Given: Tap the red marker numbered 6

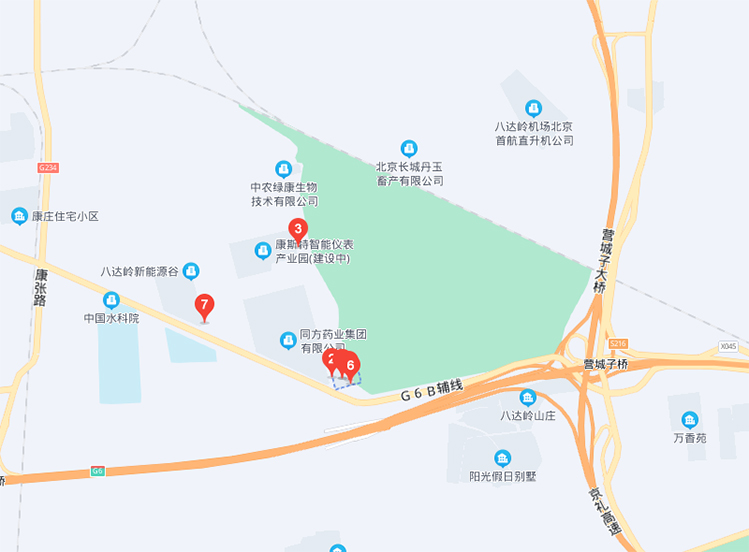Looking at the screenshot, I should [350, 365].
